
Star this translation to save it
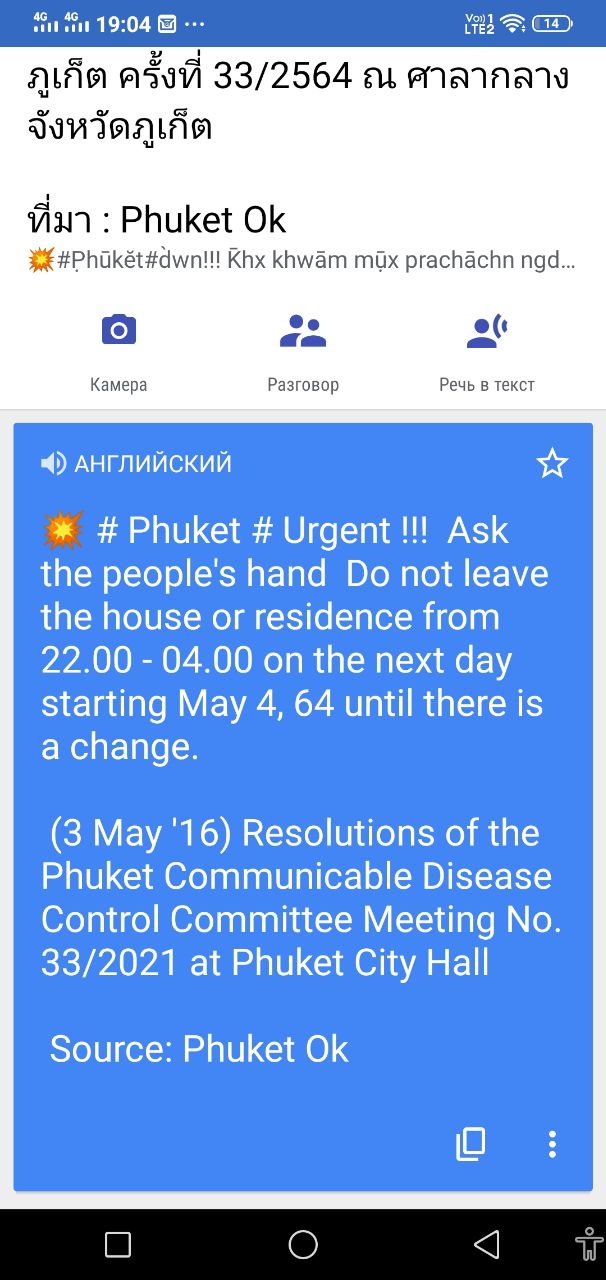552,463
